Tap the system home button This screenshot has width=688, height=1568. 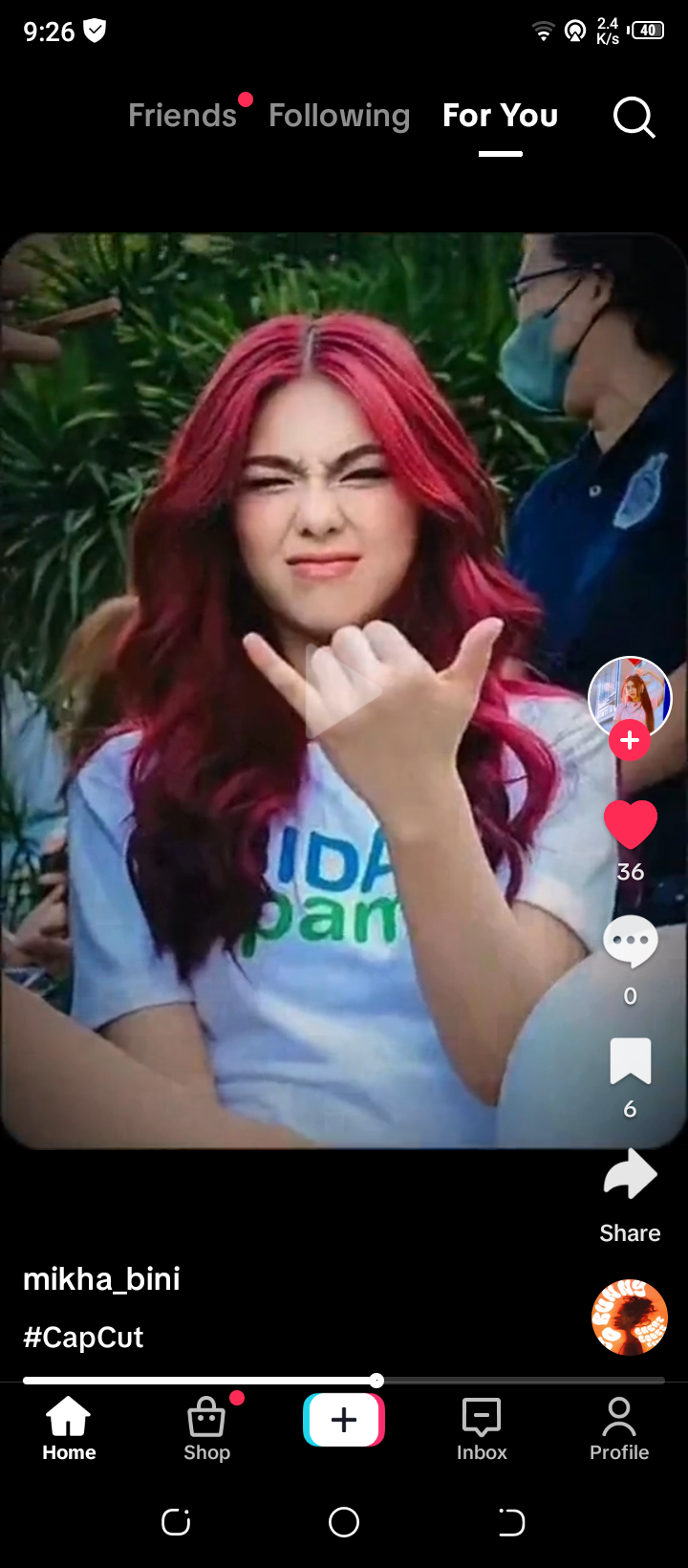(344, 1522)
